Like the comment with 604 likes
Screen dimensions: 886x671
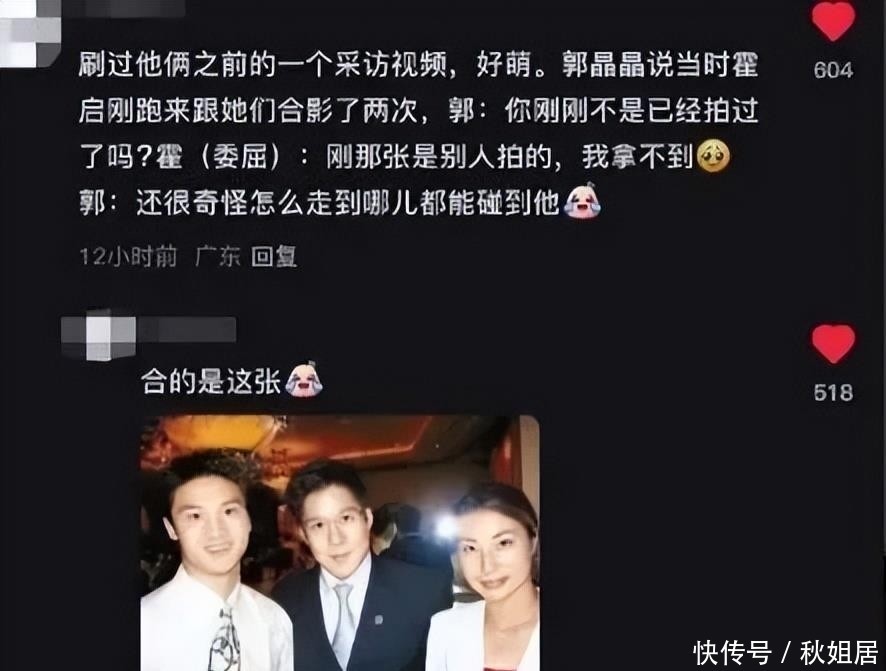832,23
